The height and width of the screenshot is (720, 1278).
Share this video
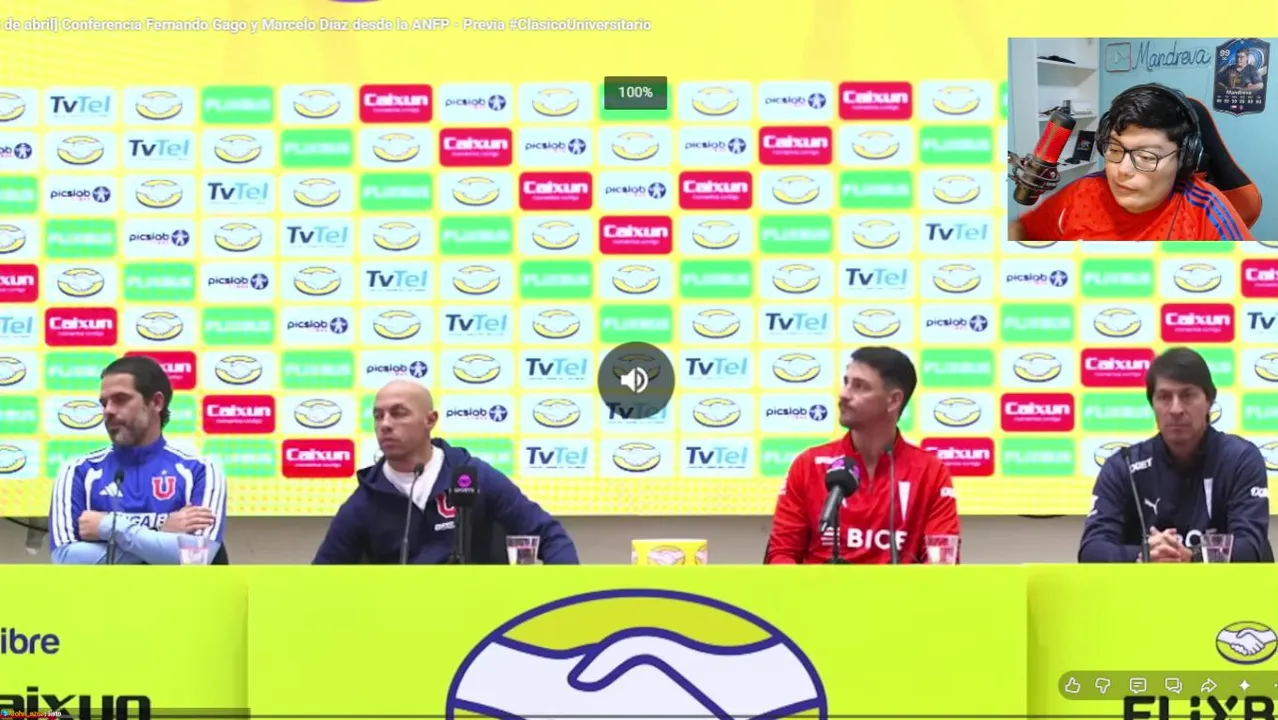pyautogui.click(x=1209, y=686)
